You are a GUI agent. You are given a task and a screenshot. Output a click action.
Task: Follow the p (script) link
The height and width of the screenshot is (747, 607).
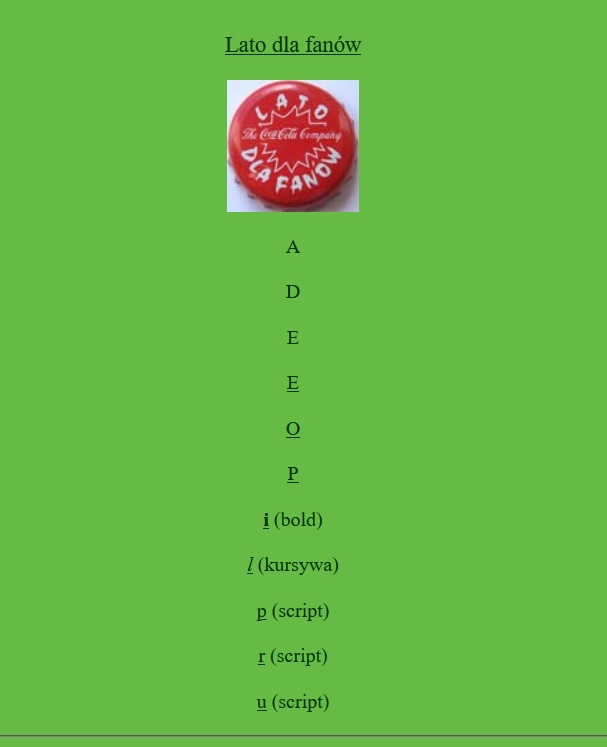point(262,611)
